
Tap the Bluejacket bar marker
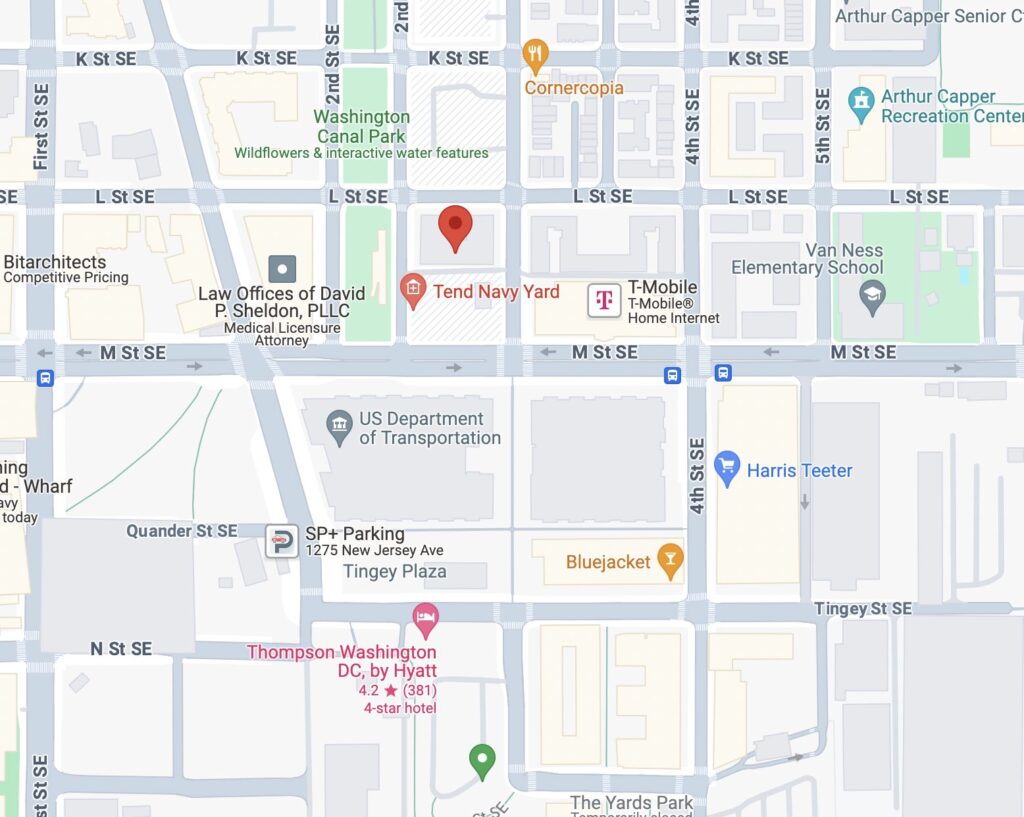pos(671,561)
